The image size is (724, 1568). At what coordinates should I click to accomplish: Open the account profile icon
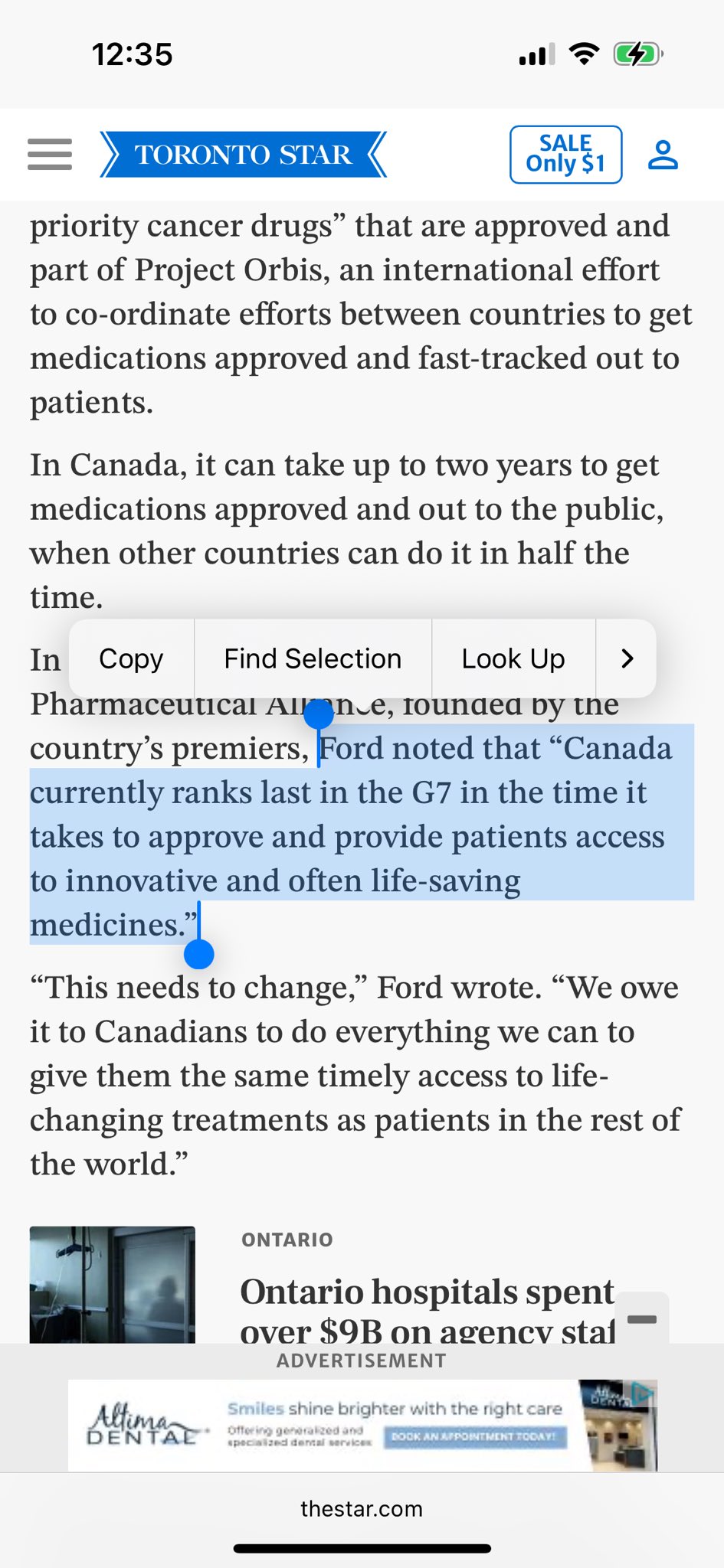pos(663,154)
